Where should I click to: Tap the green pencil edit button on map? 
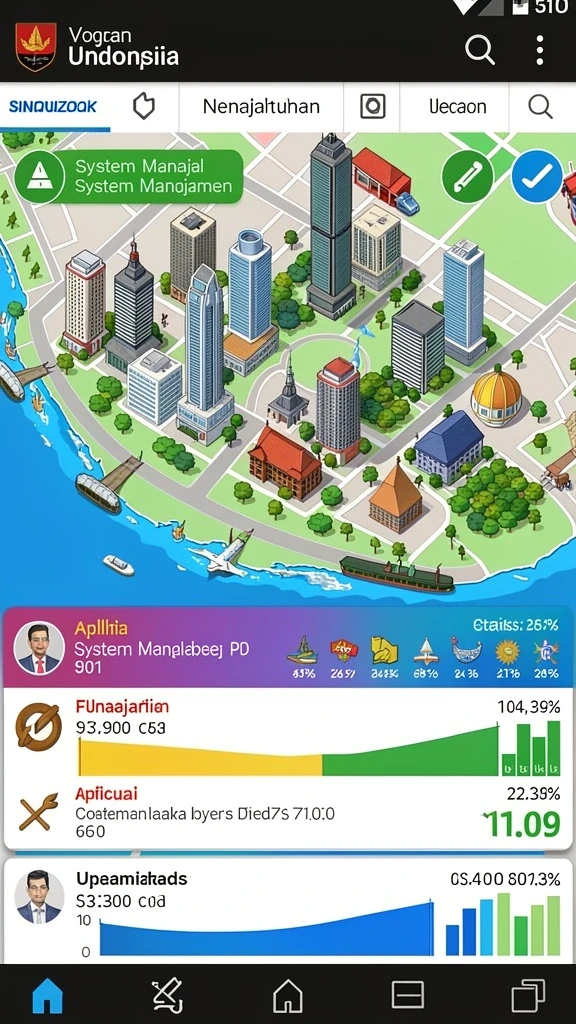tap(467, 176)
